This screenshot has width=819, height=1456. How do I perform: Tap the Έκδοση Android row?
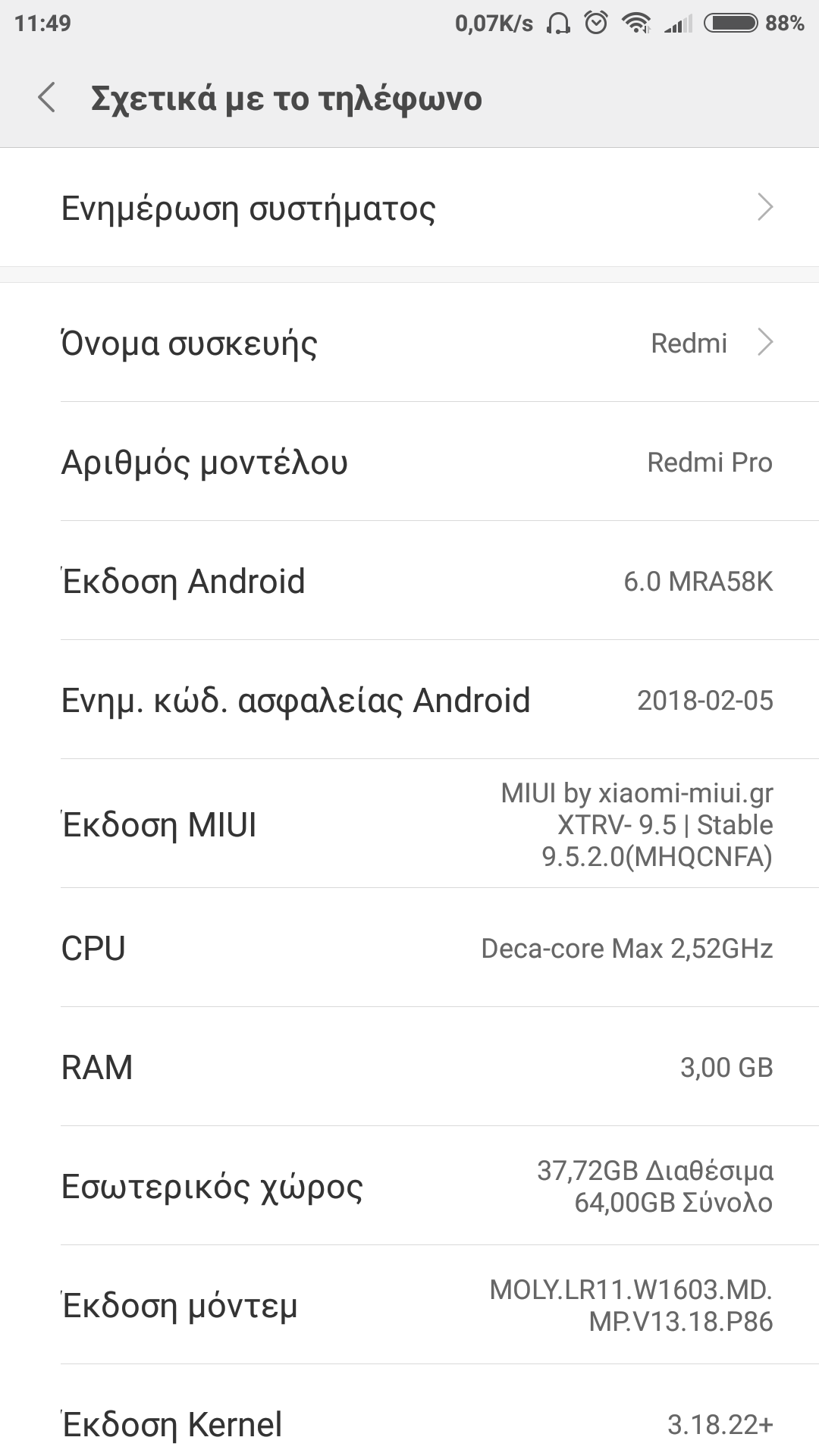click(x=409, y=582)
